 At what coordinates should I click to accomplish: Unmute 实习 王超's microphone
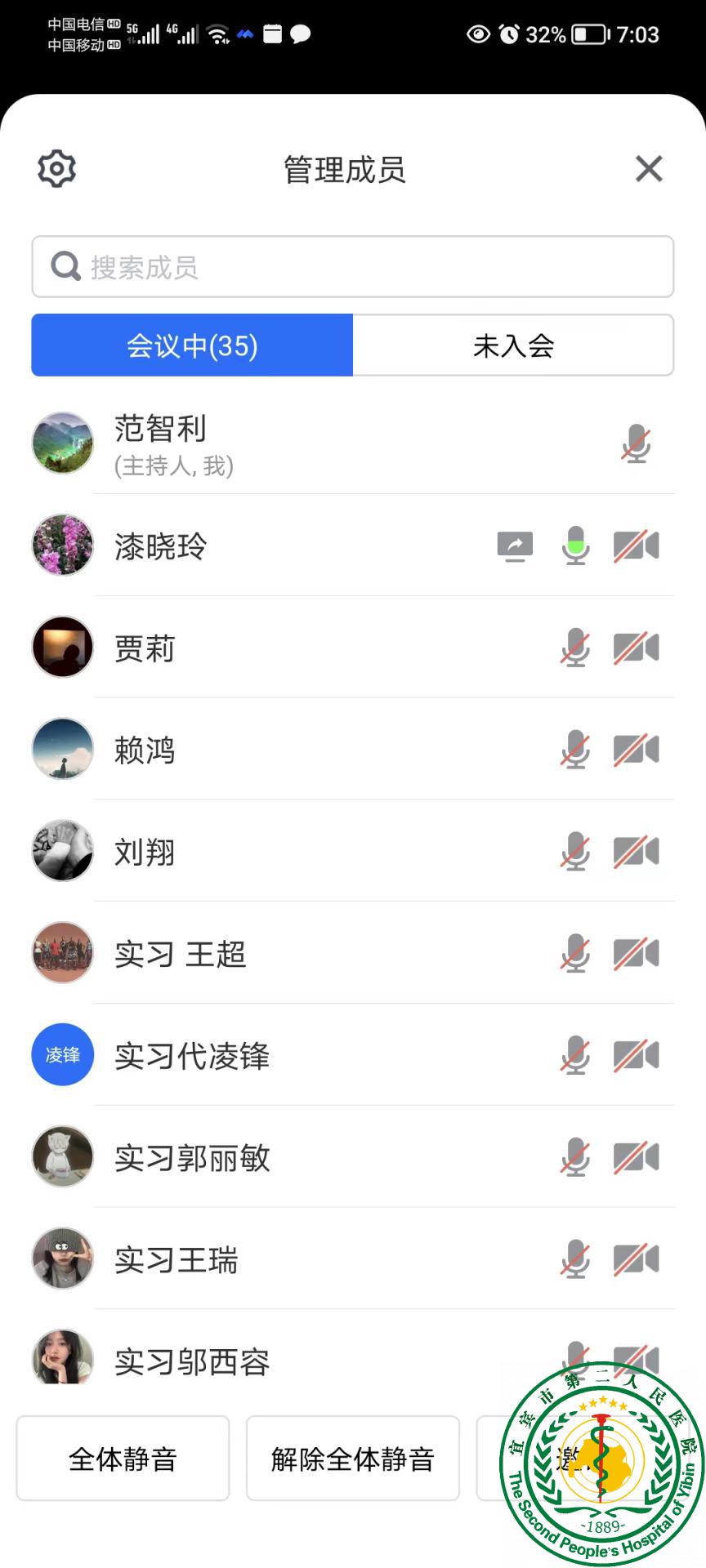point(576,953)
